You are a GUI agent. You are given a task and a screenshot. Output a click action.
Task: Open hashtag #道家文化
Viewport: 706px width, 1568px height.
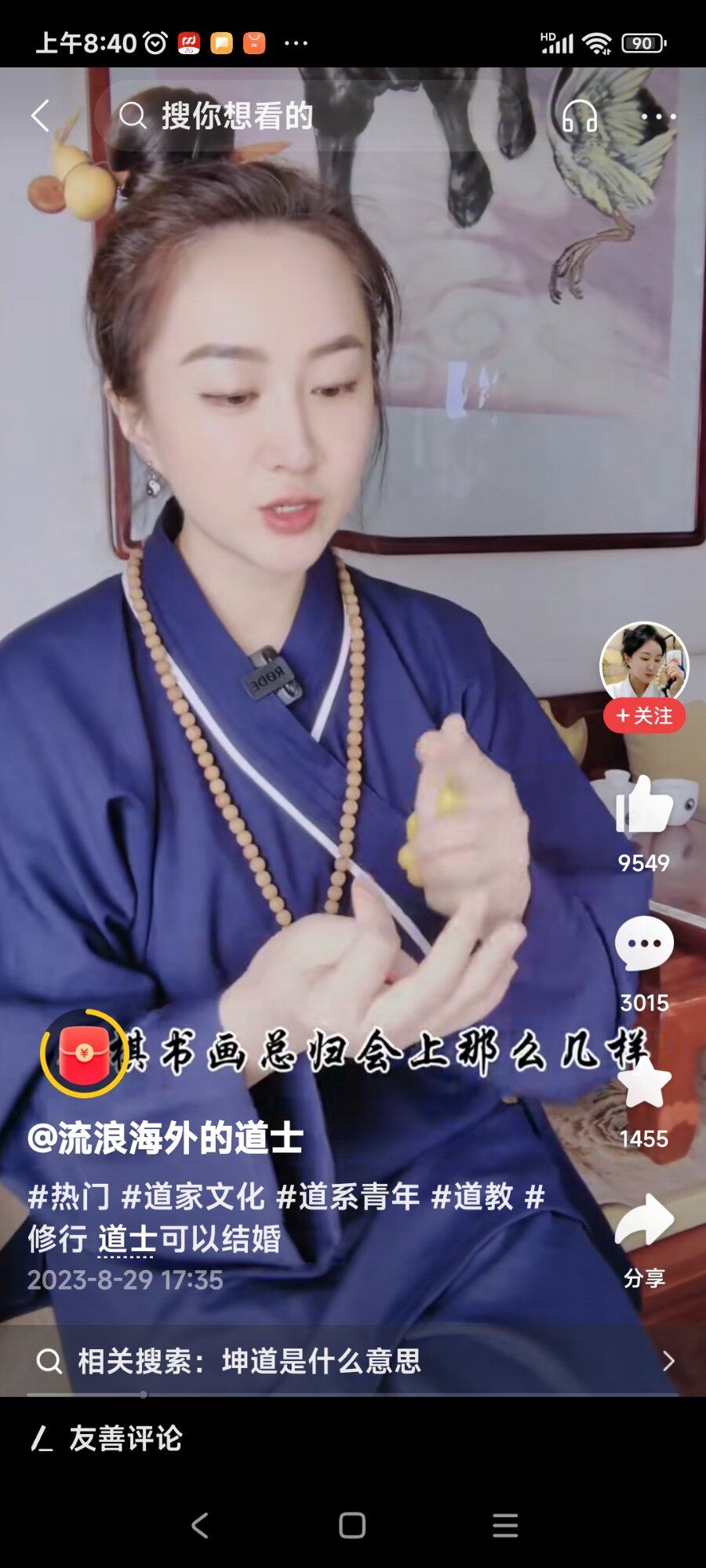click(x=193, y=1197)
